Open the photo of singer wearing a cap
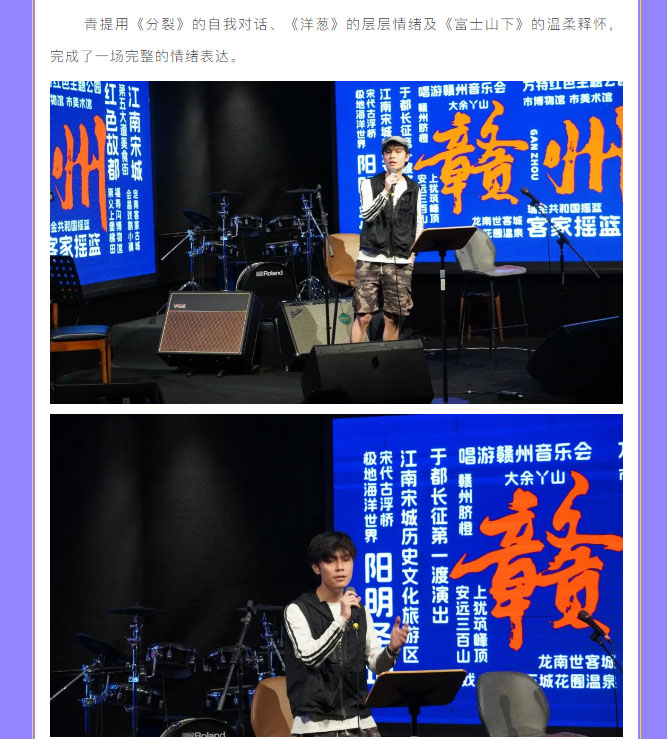Image resolution: width=667 pixels, height=739 pixels. 336,242
